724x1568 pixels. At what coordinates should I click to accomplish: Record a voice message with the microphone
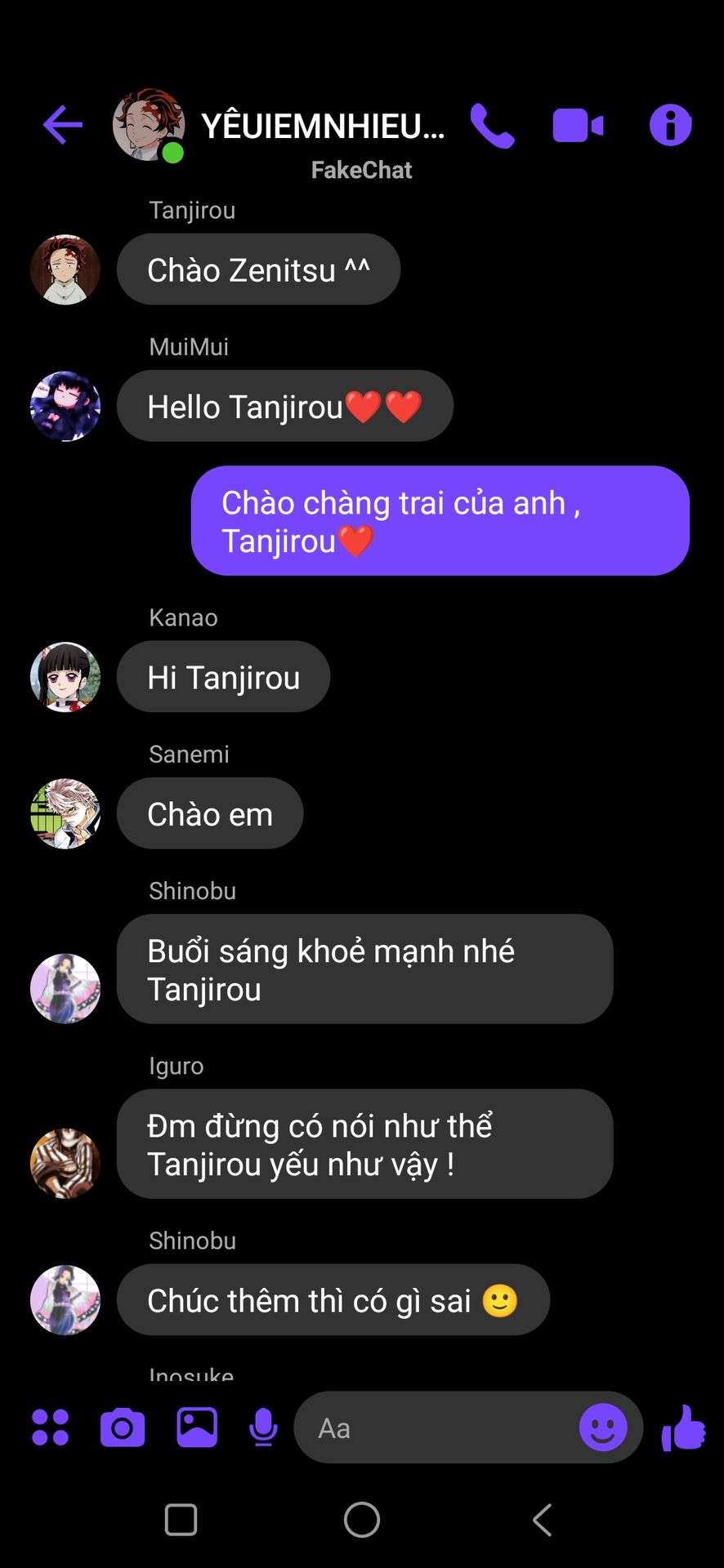[263, 1428]
